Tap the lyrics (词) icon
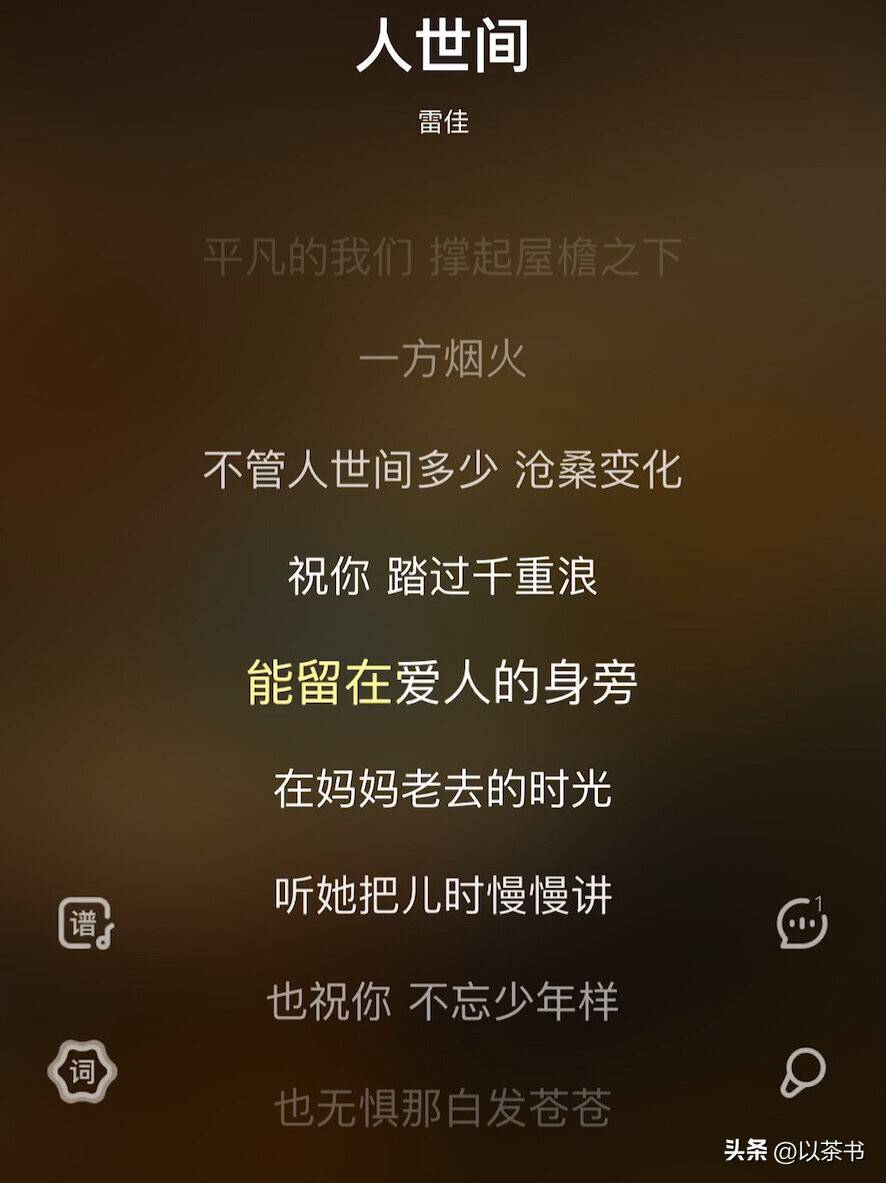The height and width of the screenshot is (1183, 886). [82, 1073]
